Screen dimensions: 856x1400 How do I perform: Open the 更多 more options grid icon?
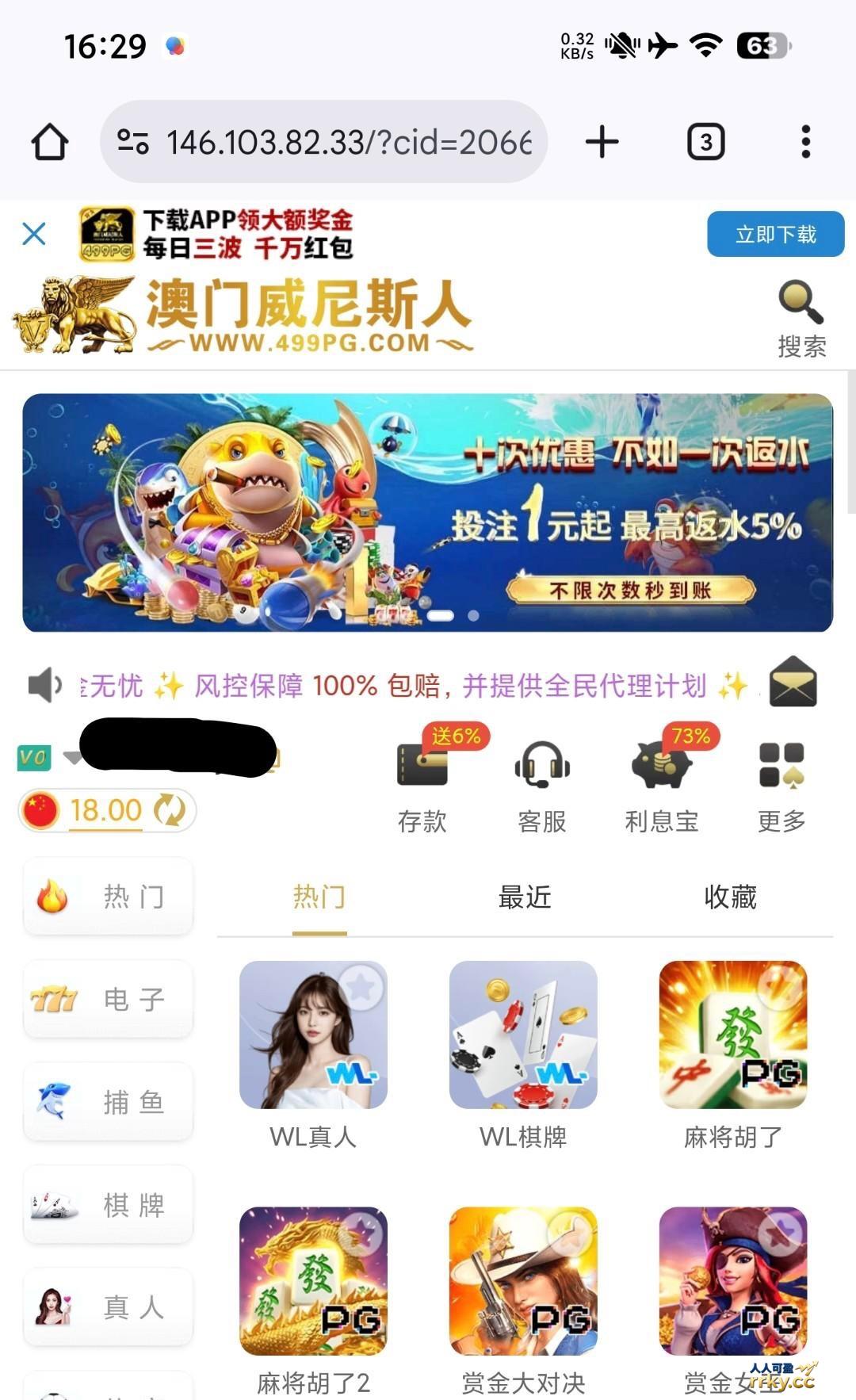click(781, 763)
